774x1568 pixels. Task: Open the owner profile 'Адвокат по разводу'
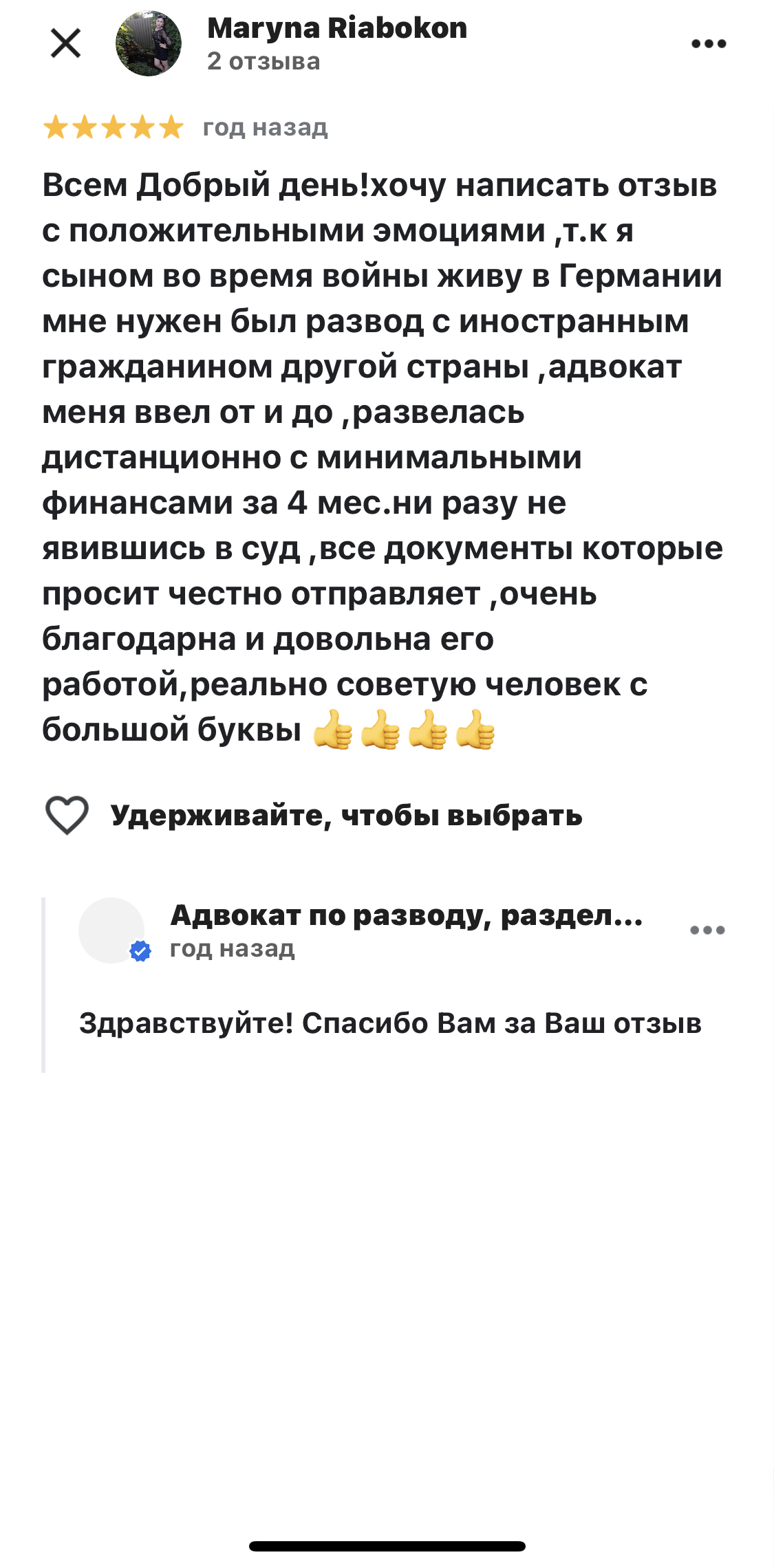pos(406,915)
